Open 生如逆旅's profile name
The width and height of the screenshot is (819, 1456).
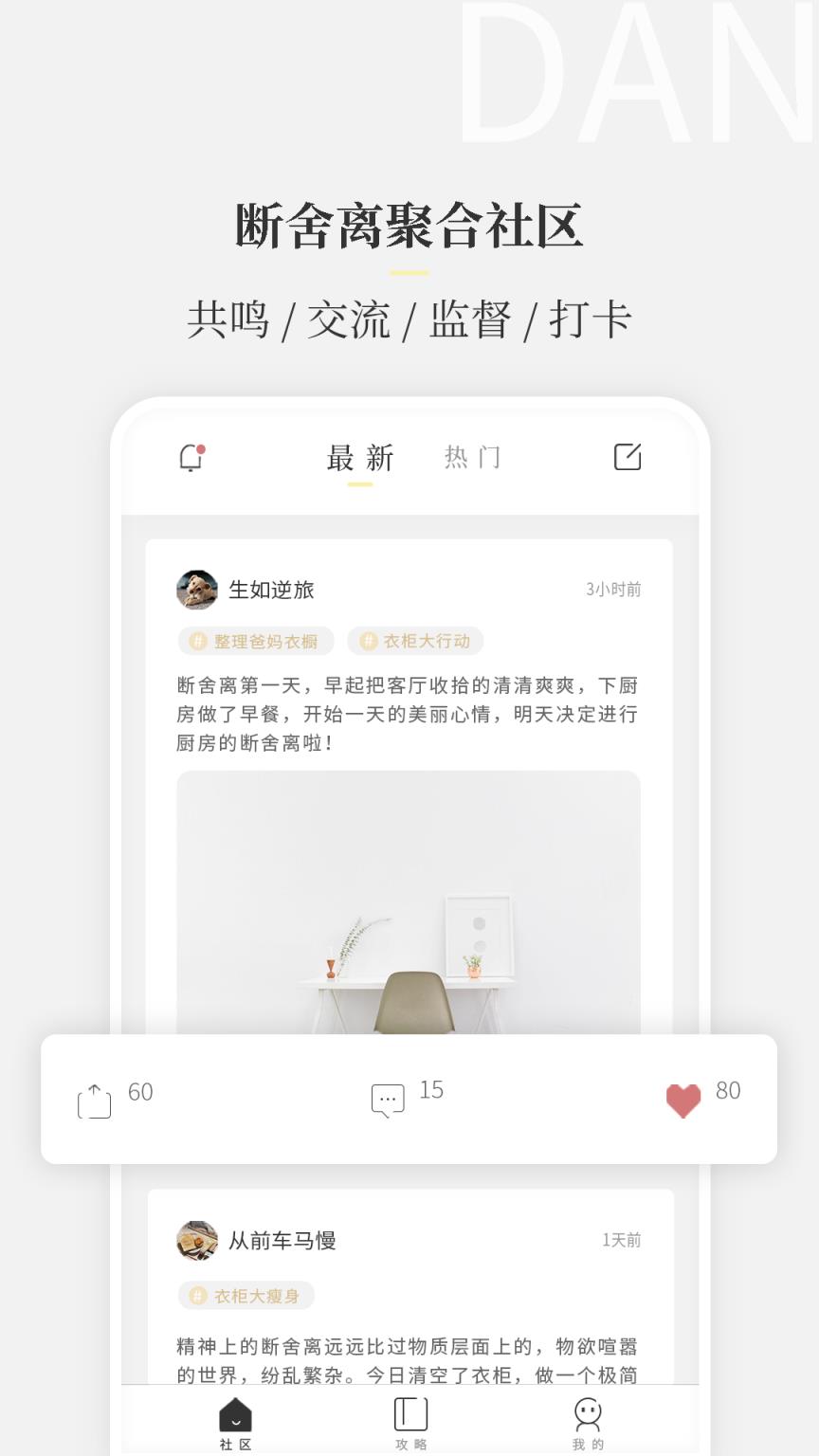pos(272,590)
